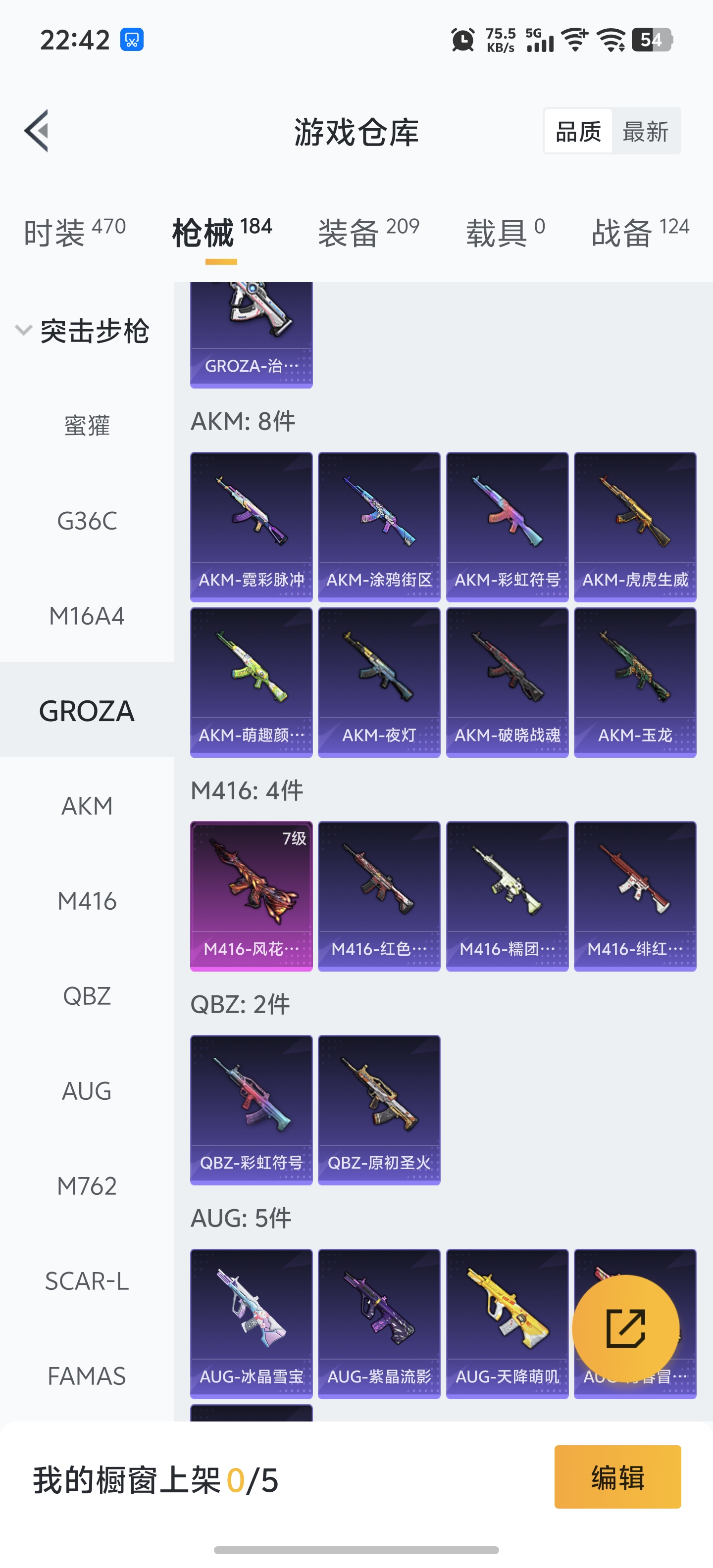Image resolution: width=713 pixels, height=1568 pixels.
Task: Jump to the G36C section
Action: tap(87, 521)
